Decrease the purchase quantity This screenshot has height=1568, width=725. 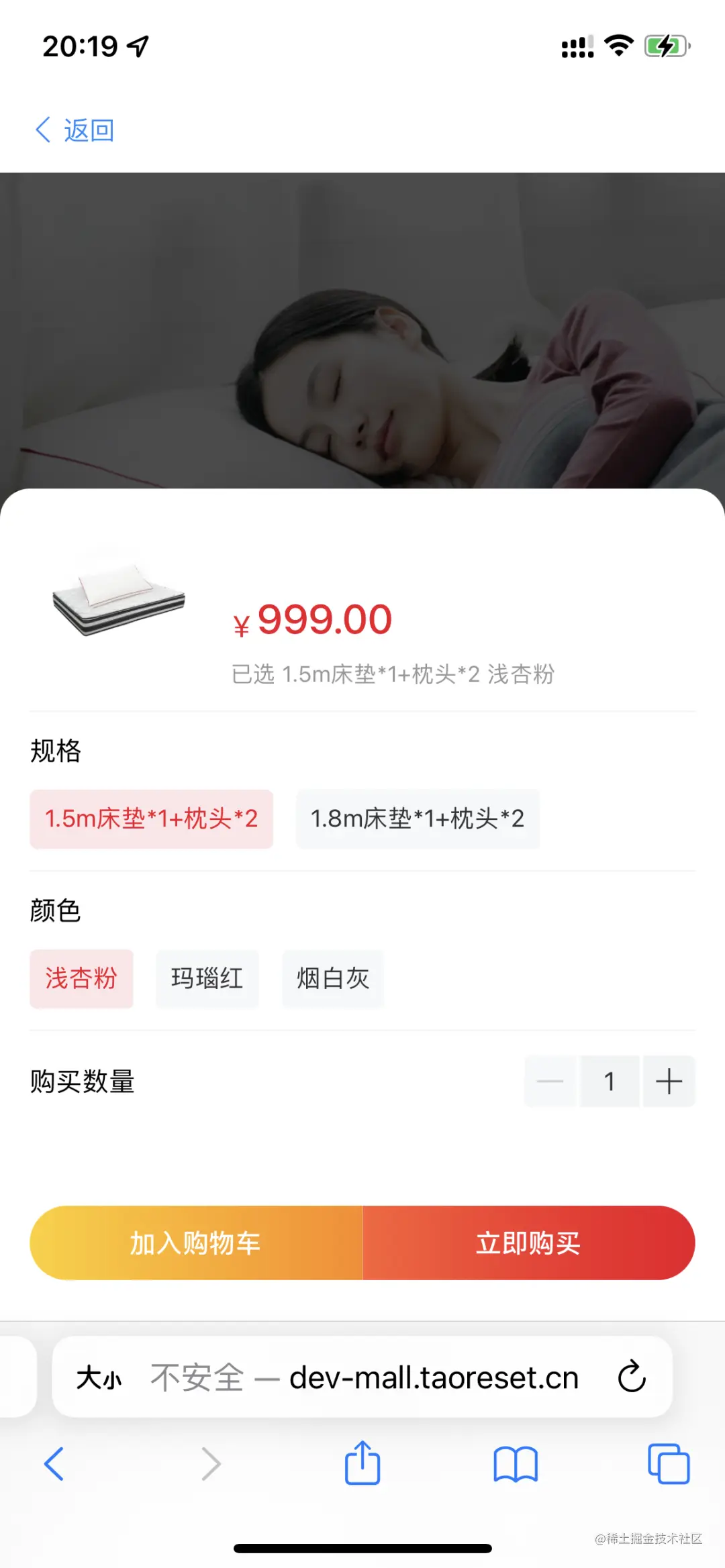click(550, 1081)
